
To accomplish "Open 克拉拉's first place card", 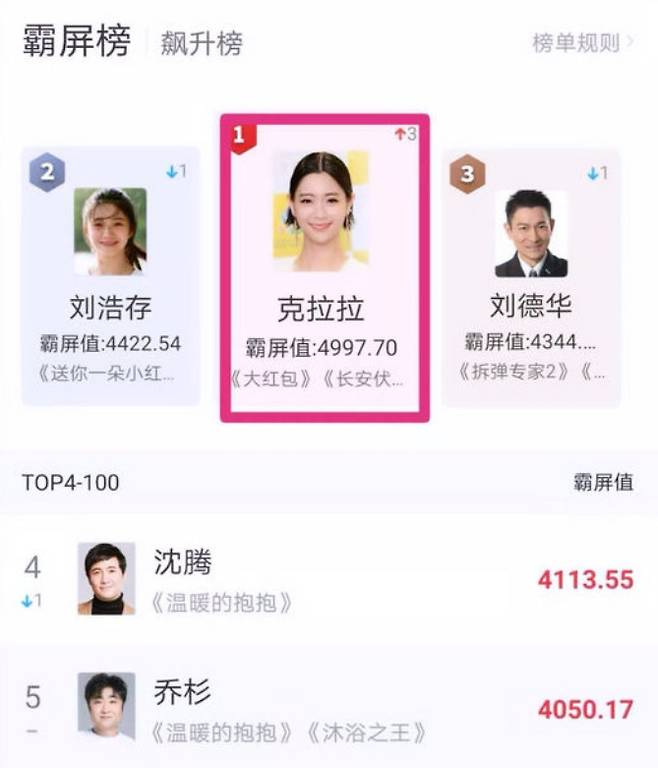I will 325,268.
